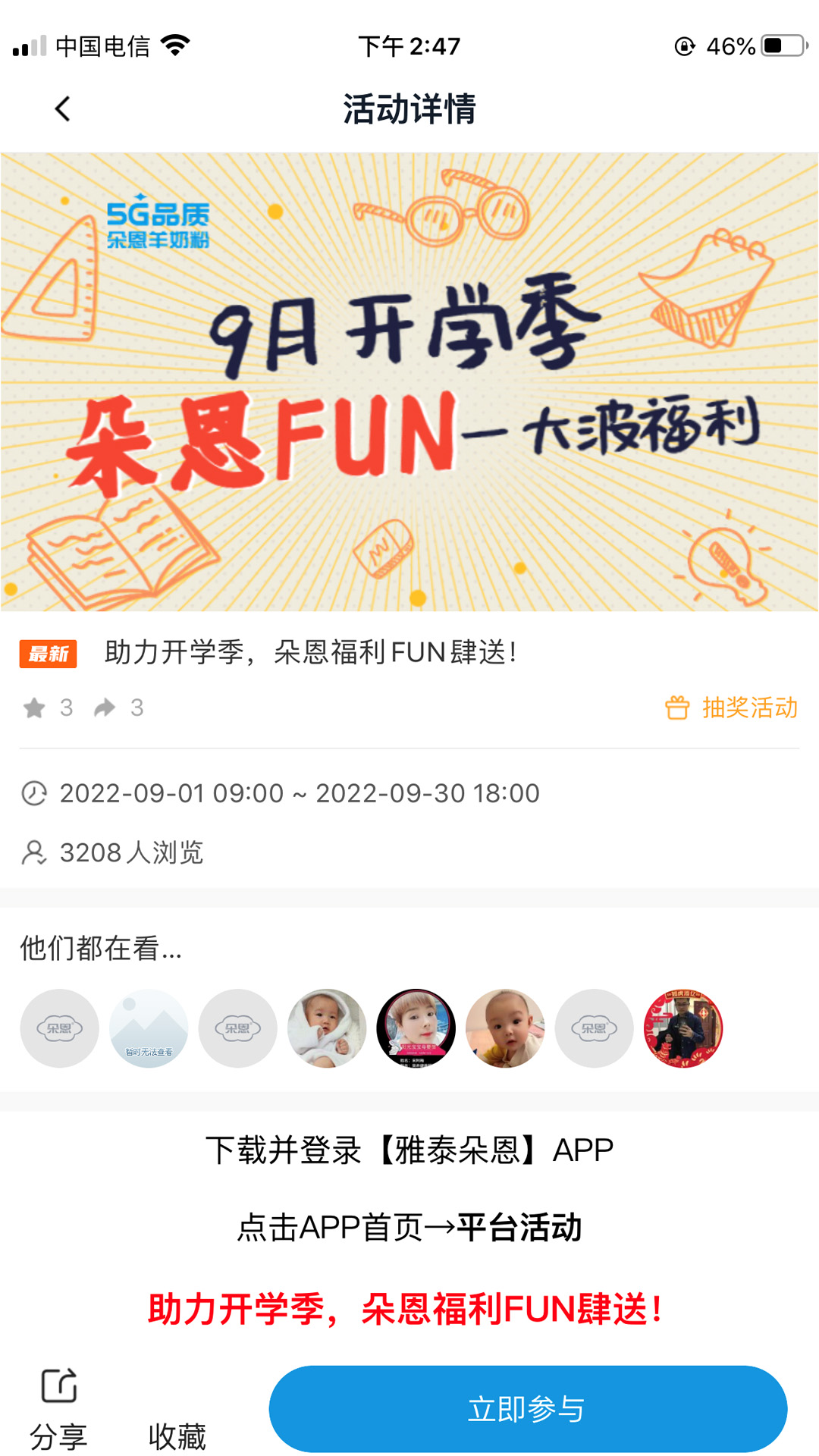Share this activity via 分享
The image size is (819, 1456).
[x=59, y=1409]
